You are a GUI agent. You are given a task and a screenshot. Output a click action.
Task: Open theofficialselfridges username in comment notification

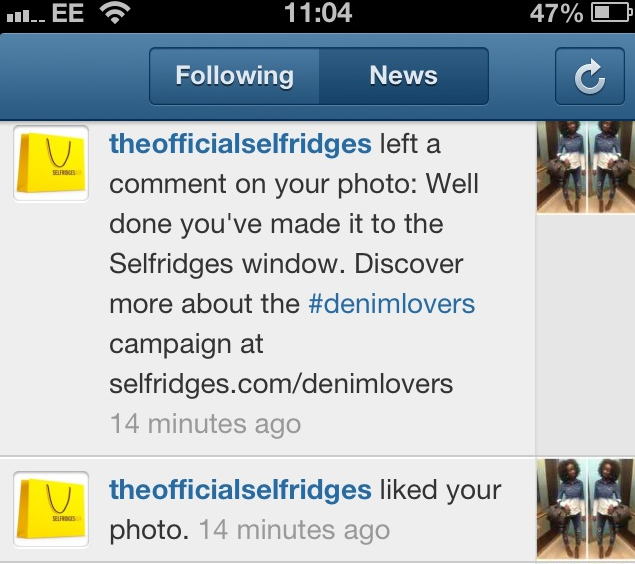coord(240,144)
